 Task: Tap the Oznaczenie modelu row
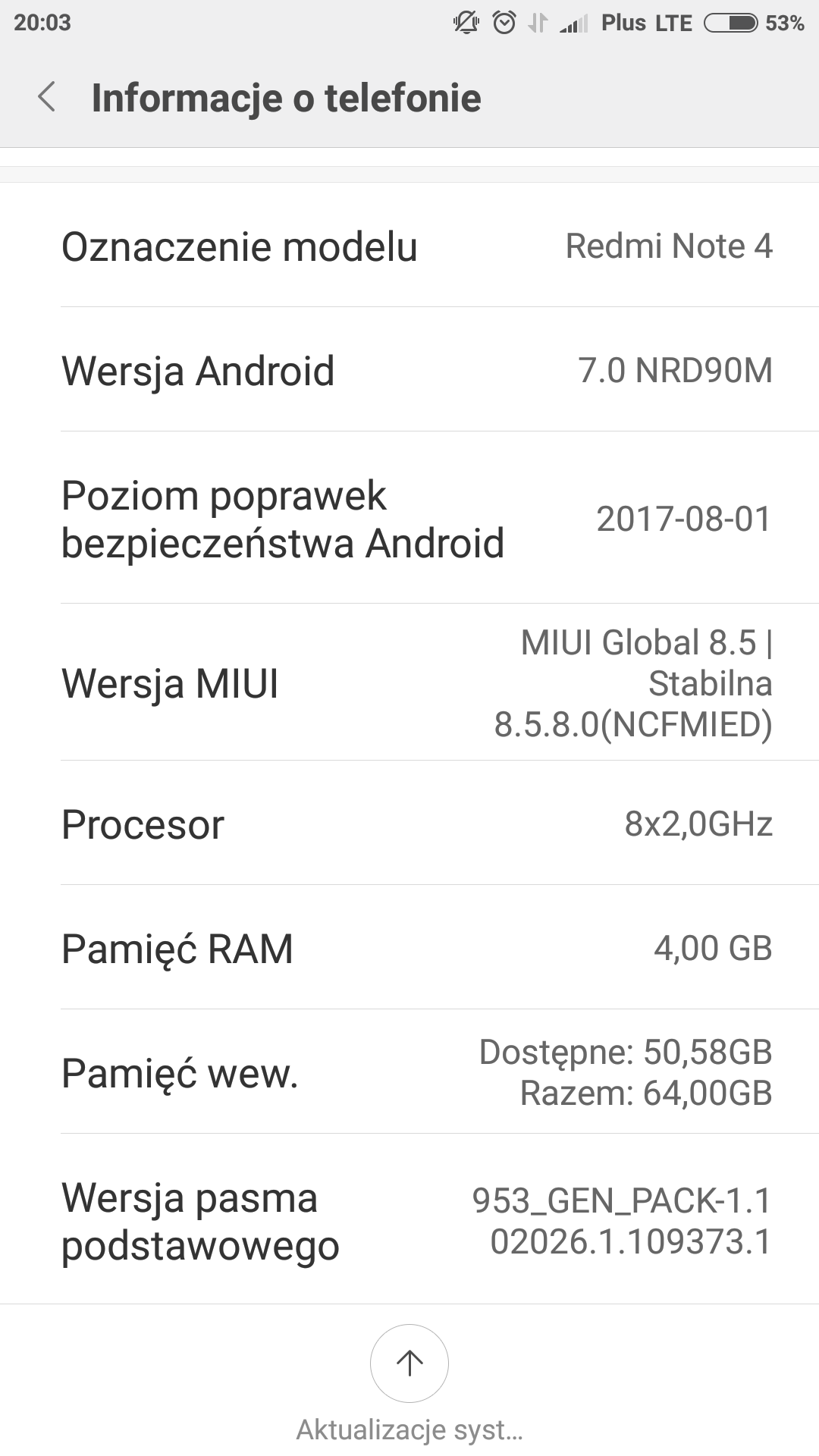click(x=409, y=246)
